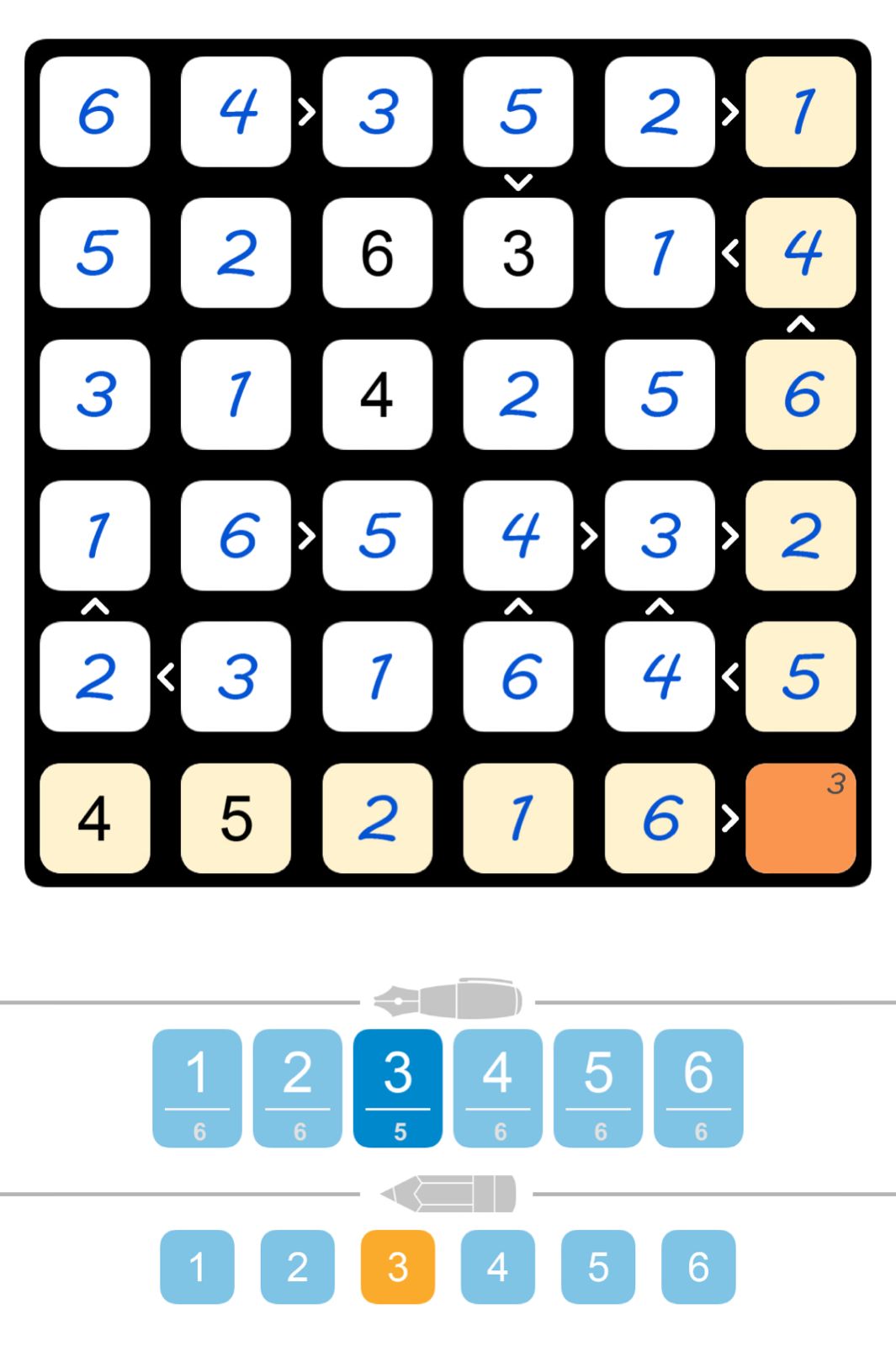Click the greater-than sign after row four's 4

click(589, 536)
